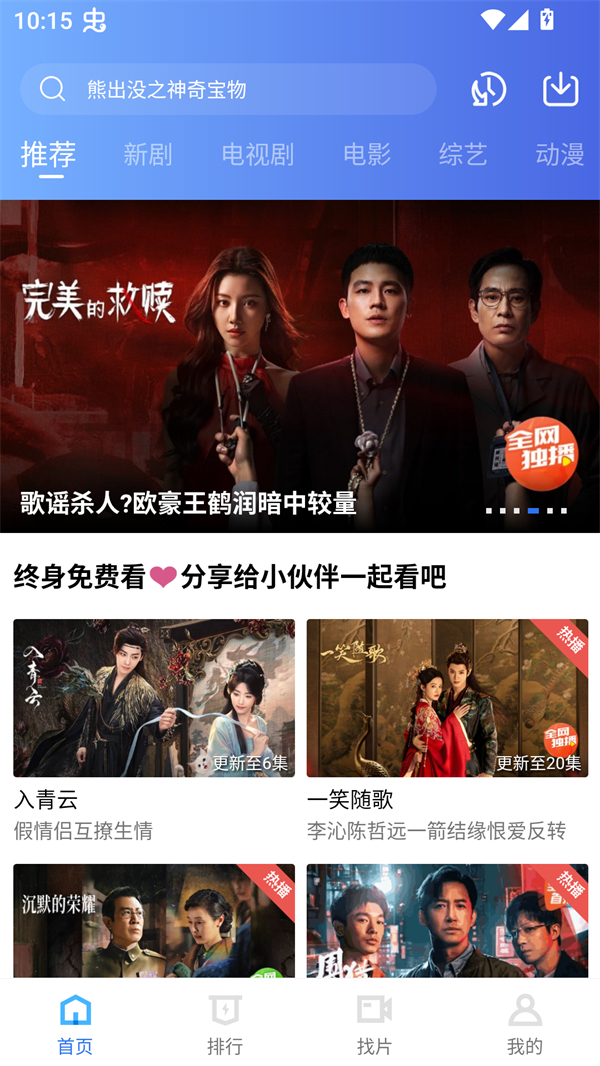600x1066 pixels.
Task: Select the 推荐 top tab
Action: point(48,155)
